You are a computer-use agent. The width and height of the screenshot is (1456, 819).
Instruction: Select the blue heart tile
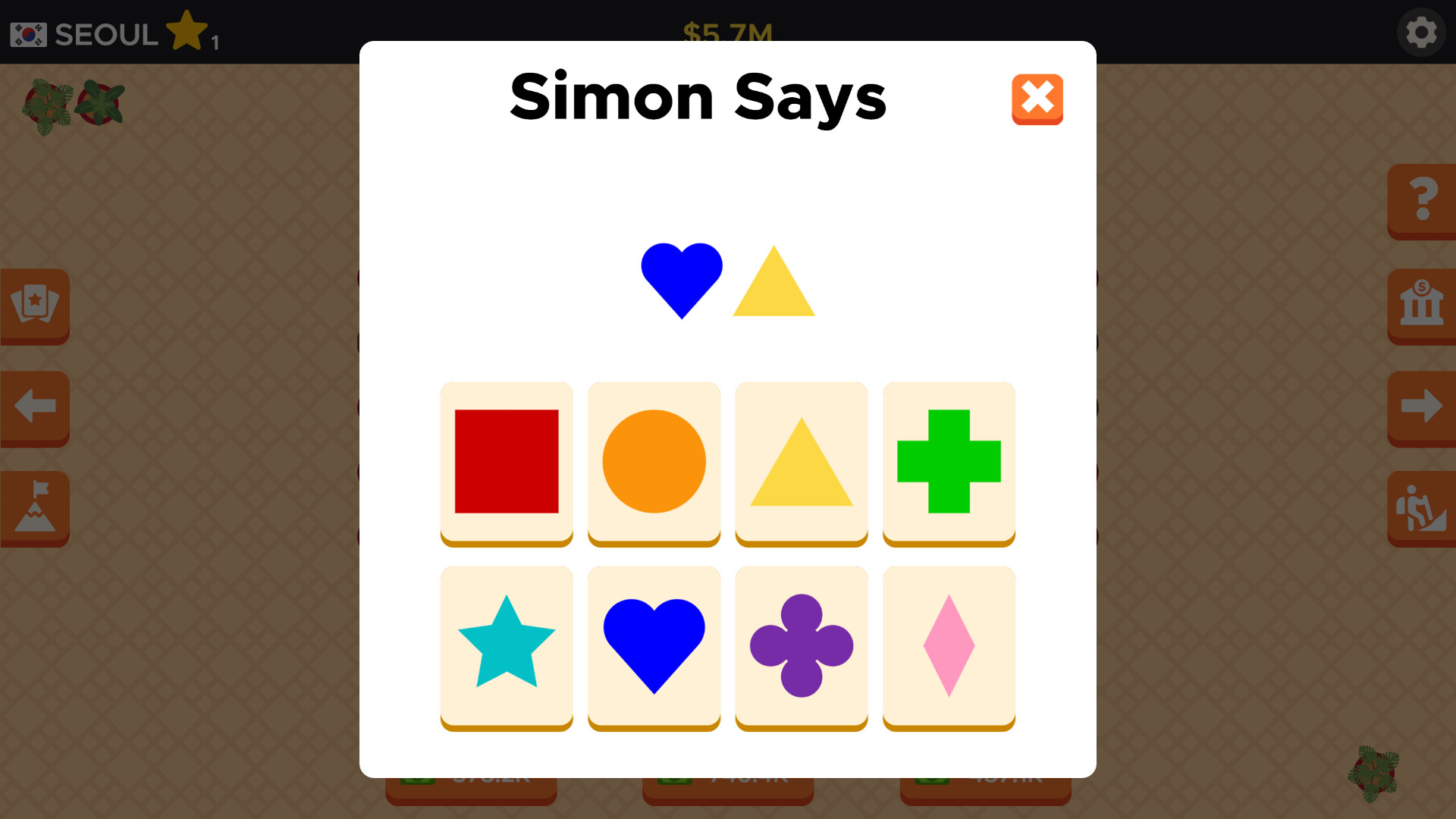coord(654,645)
